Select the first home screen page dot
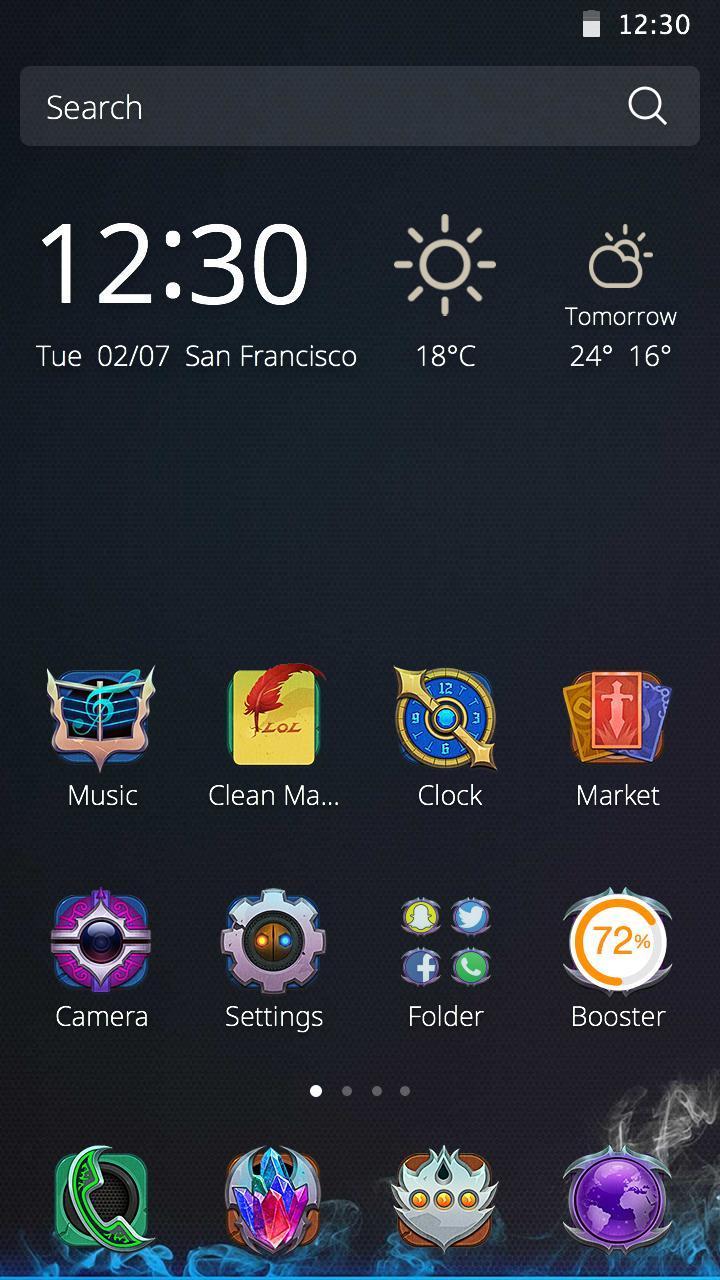This screenshot has width=720, height=1280. click(x=316, y=1090)
